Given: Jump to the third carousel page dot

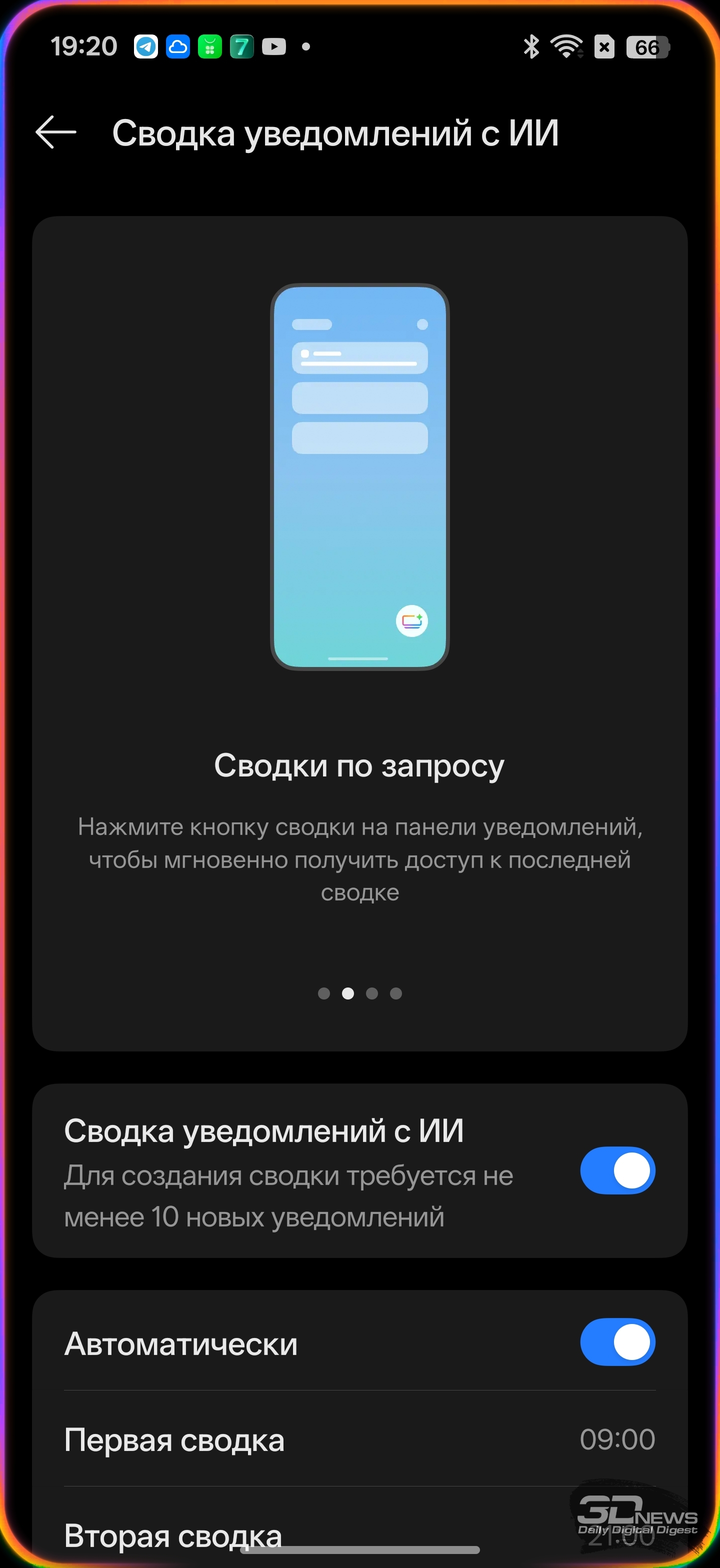Looking at the screenshot, I should (x=372, y=993).
